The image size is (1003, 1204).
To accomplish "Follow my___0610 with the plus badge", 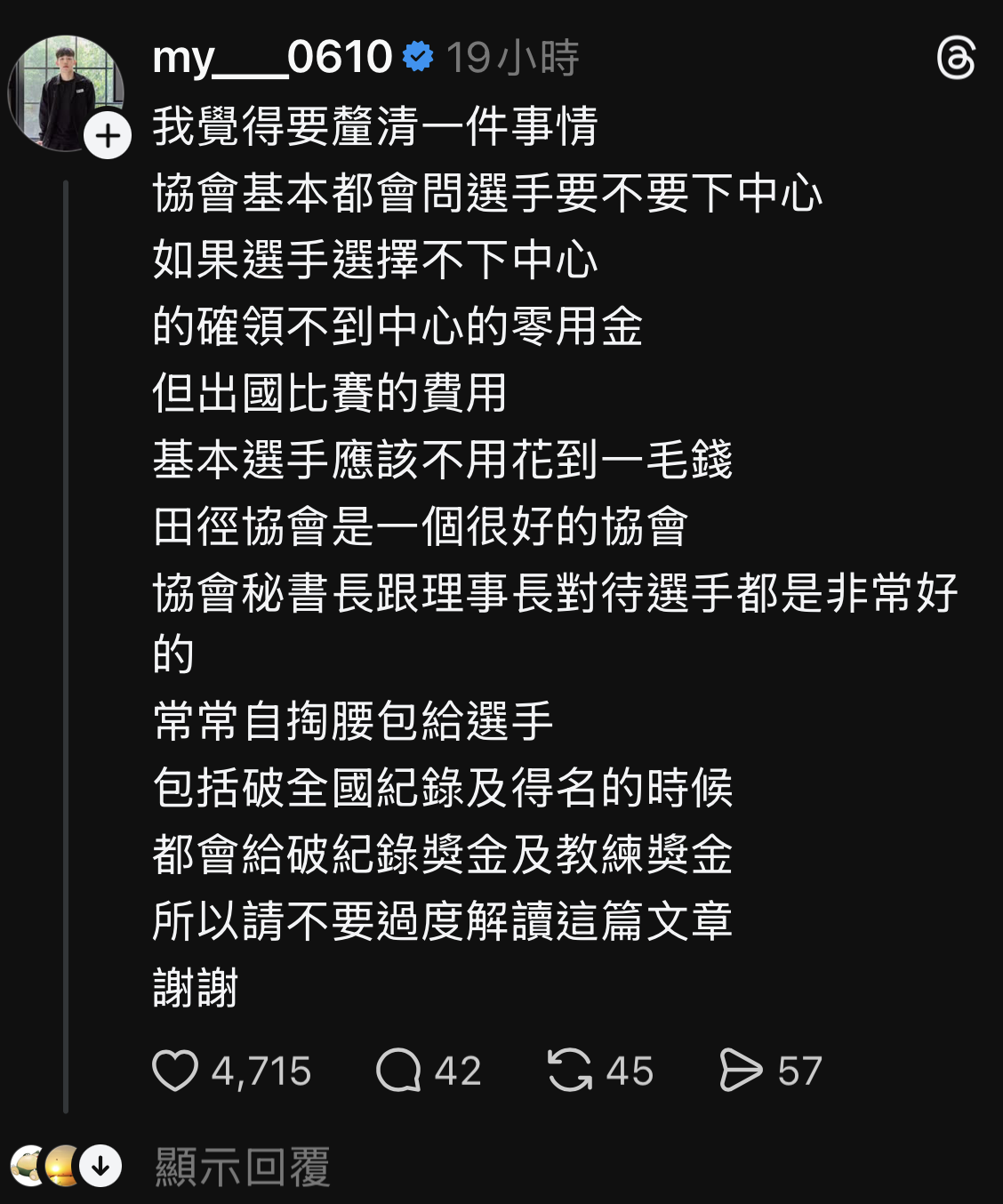I will click(108, 136).
